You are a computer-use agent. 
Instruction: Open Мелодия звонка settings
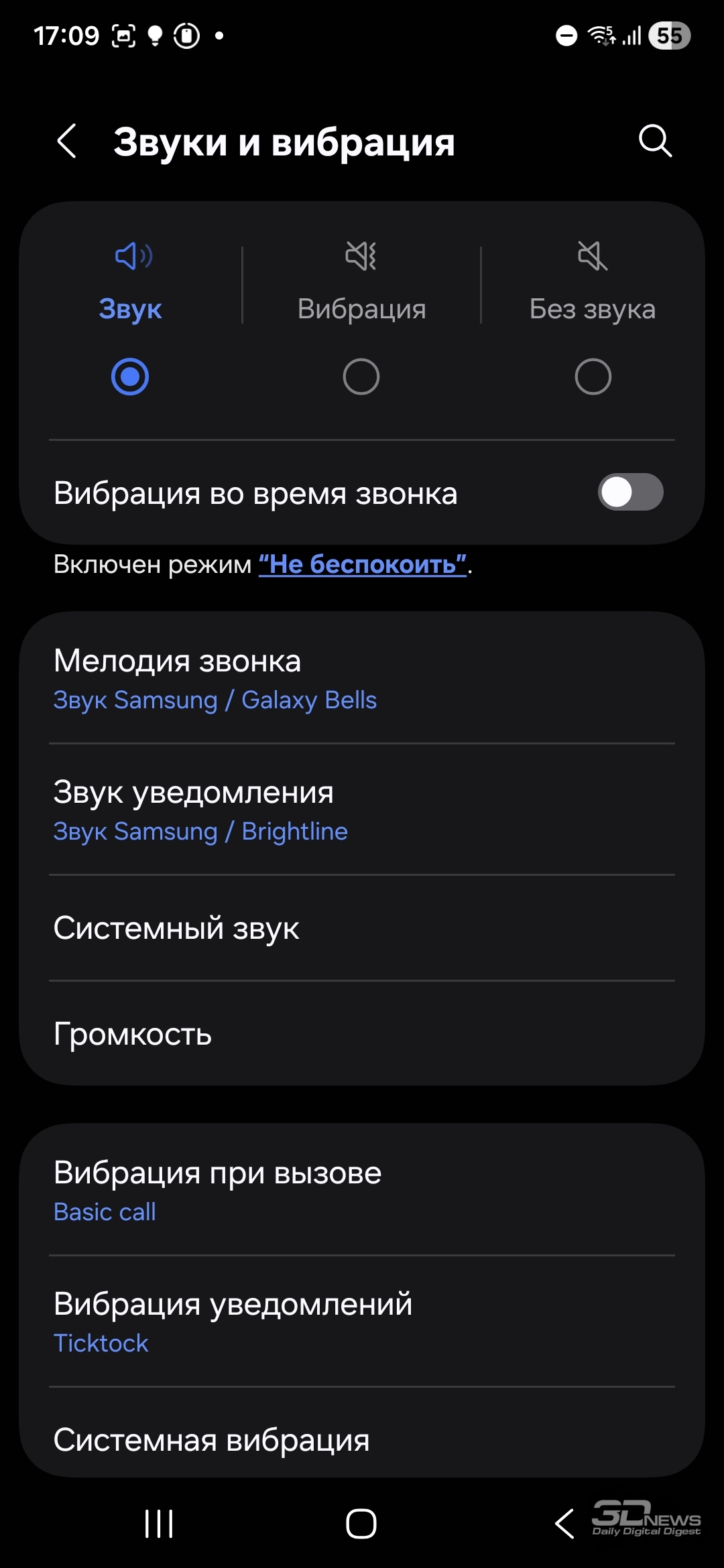point(362,678)
